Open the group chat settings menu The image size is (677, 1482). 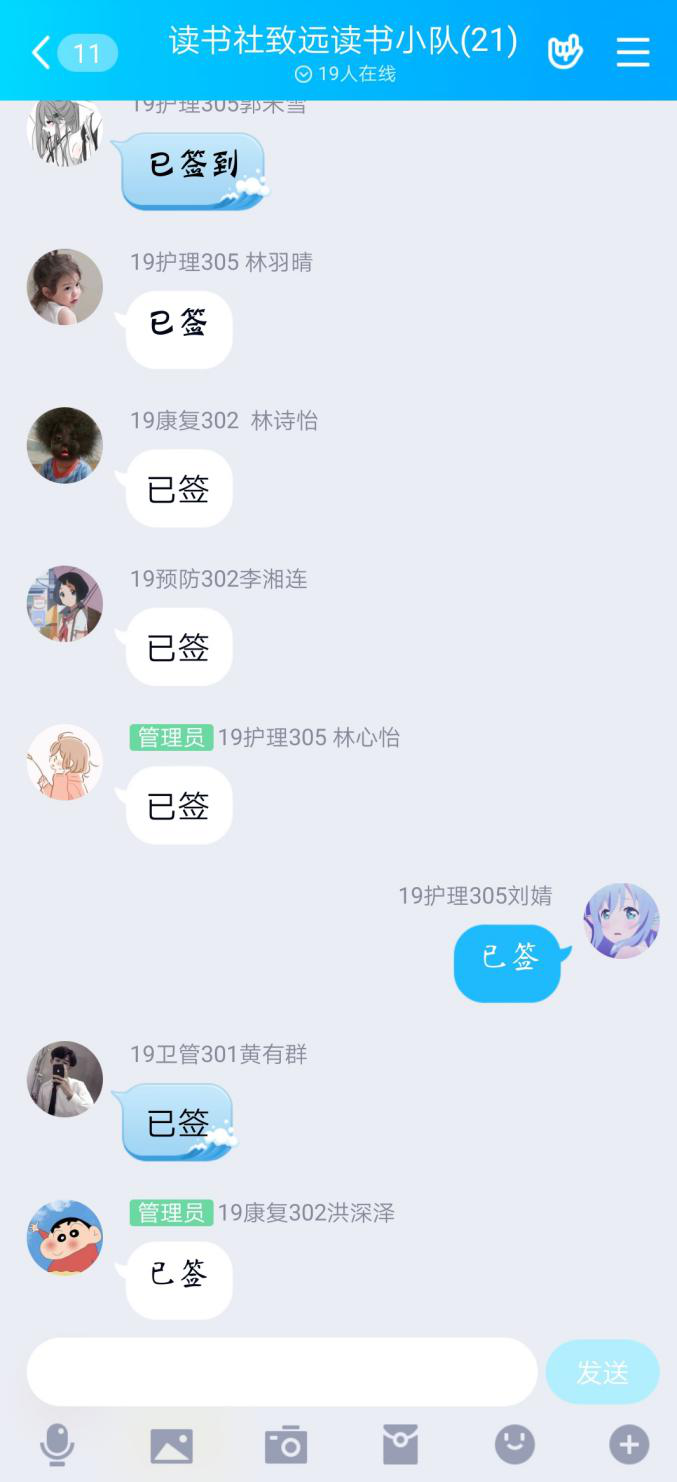point(632,52)
